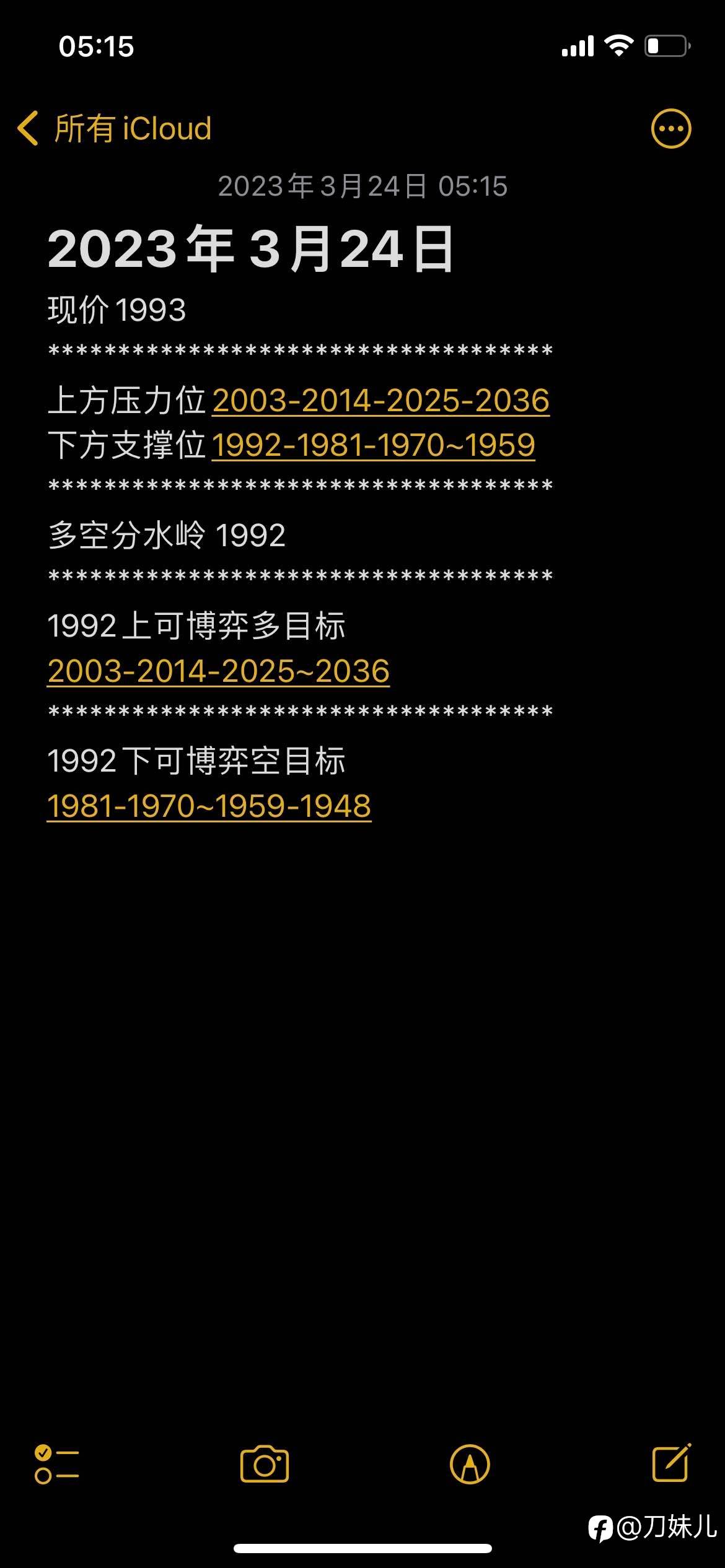Tap the underlined link after 上方压力位
The height and width of the screenshot is (1568, 725).
click(x=381, y=400)
